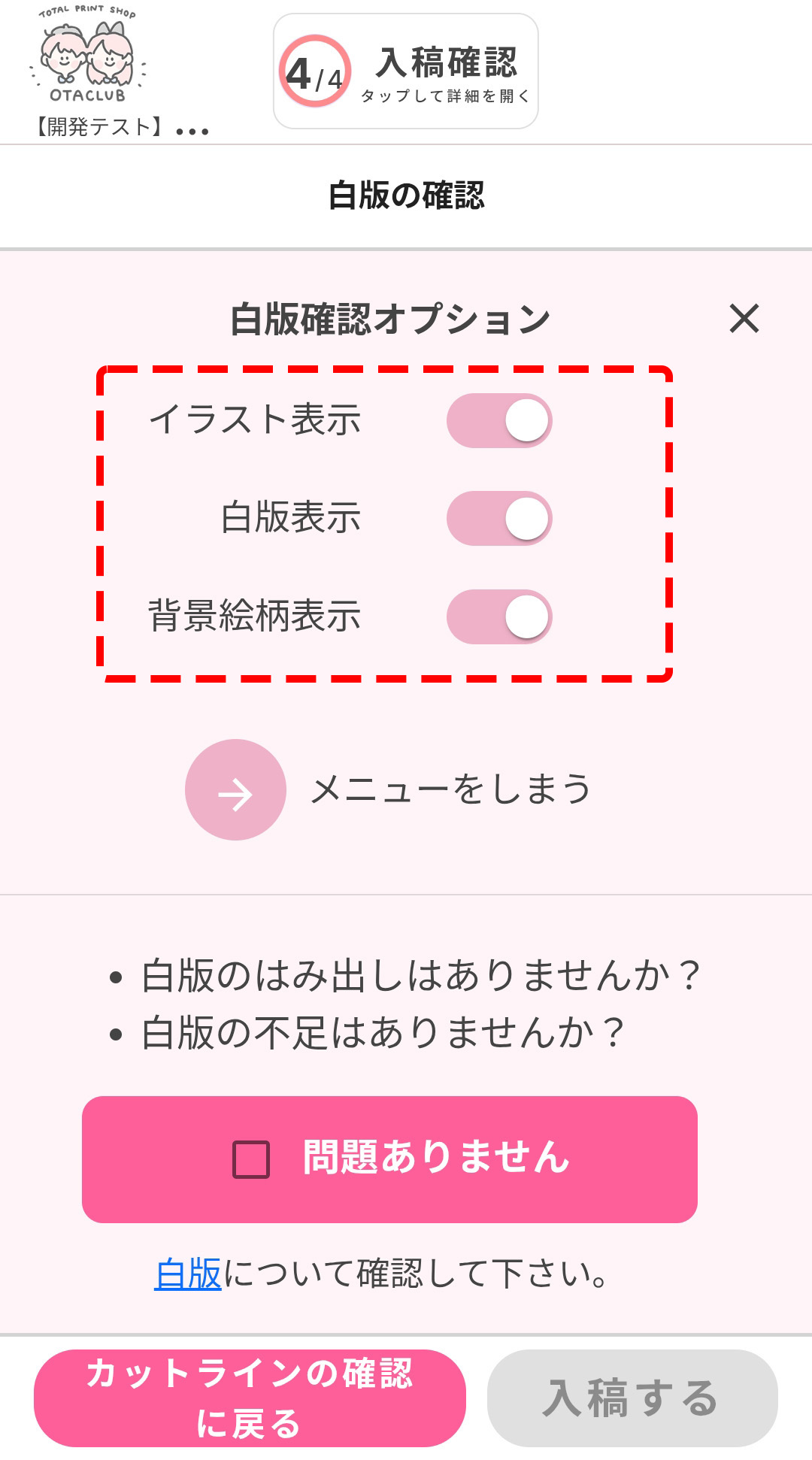Viewport: 812px width, 1460px height.
Task: Disable the 背景絵柄表示 switch
Action: [499, 617]
